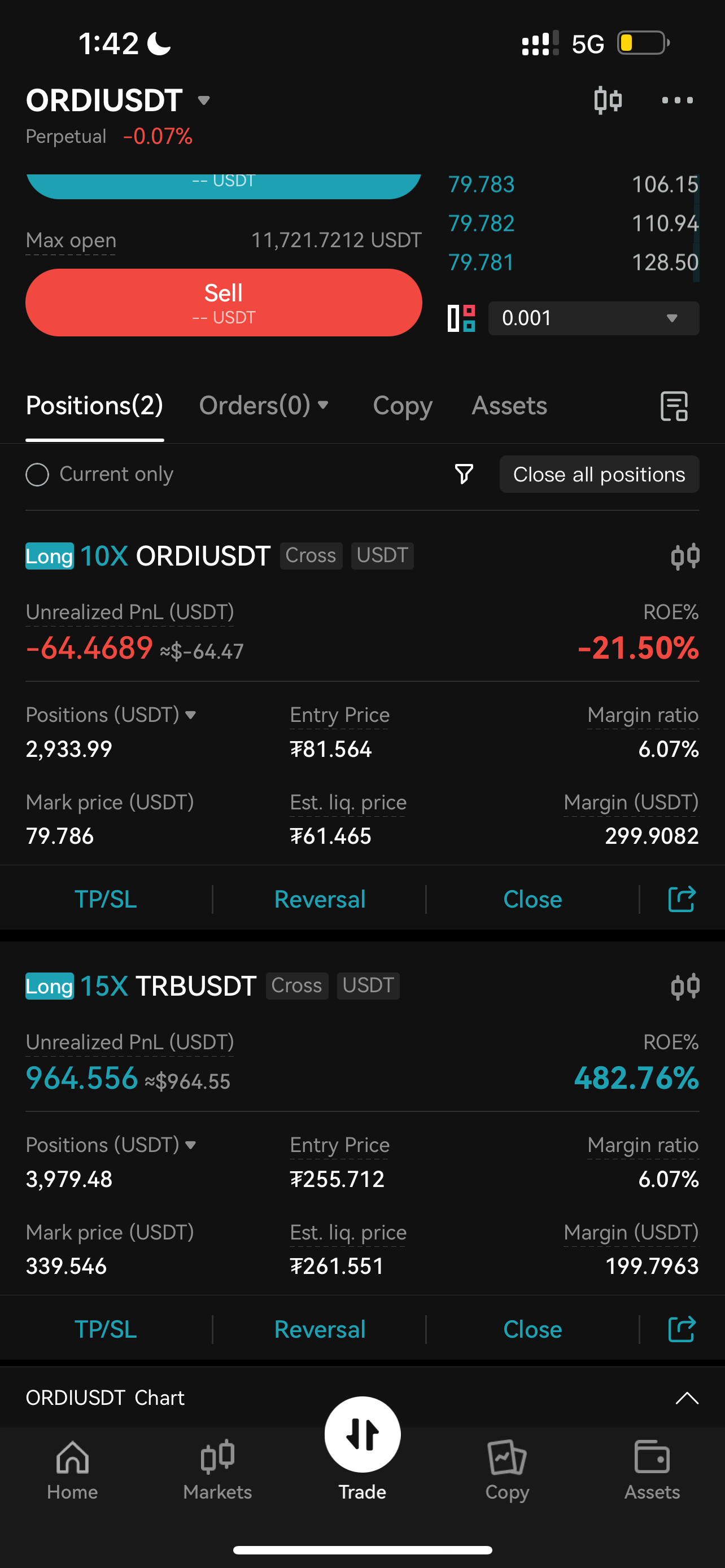This screenshot has height=1568, width=725.
Task: Open the candlestick chart icon in header
Action: point(608,100)
